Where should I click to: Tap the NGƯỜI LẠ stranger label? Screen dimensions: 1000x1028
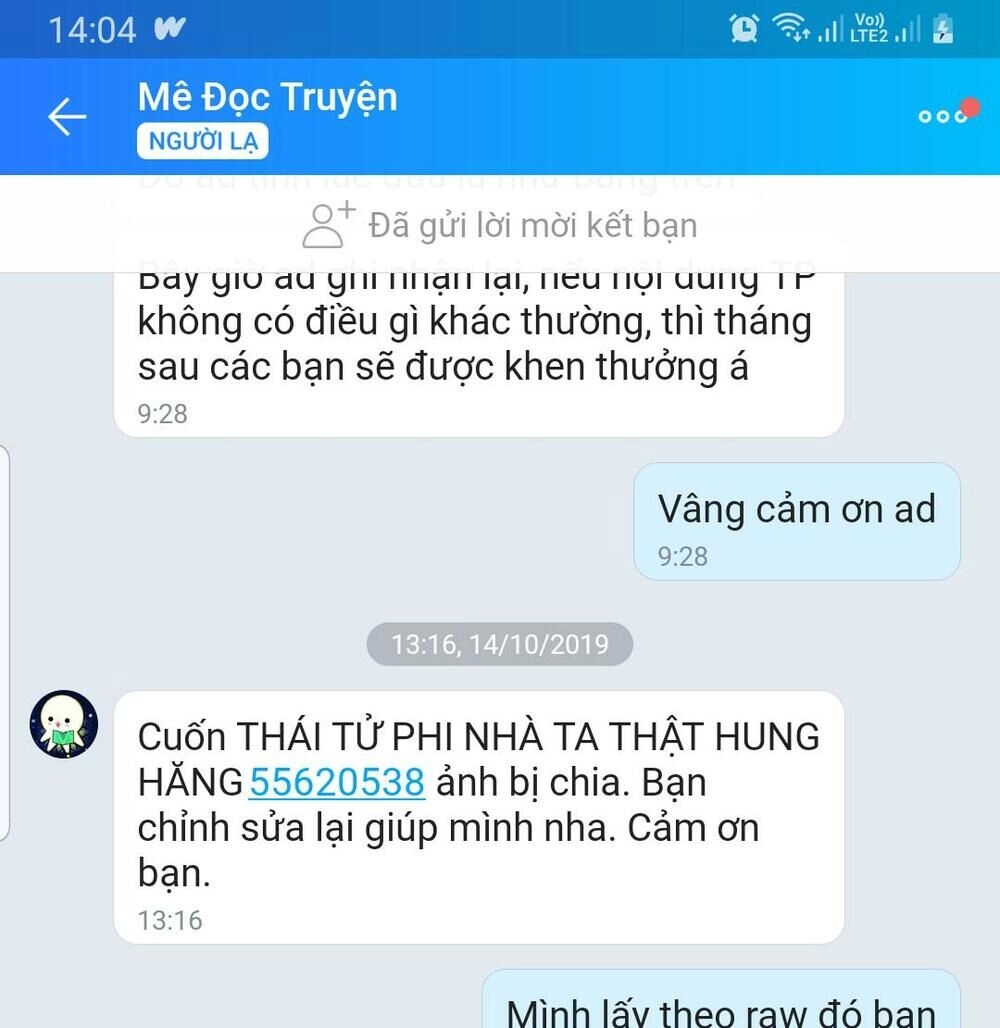pyautogui.click(x=202, y=141)
